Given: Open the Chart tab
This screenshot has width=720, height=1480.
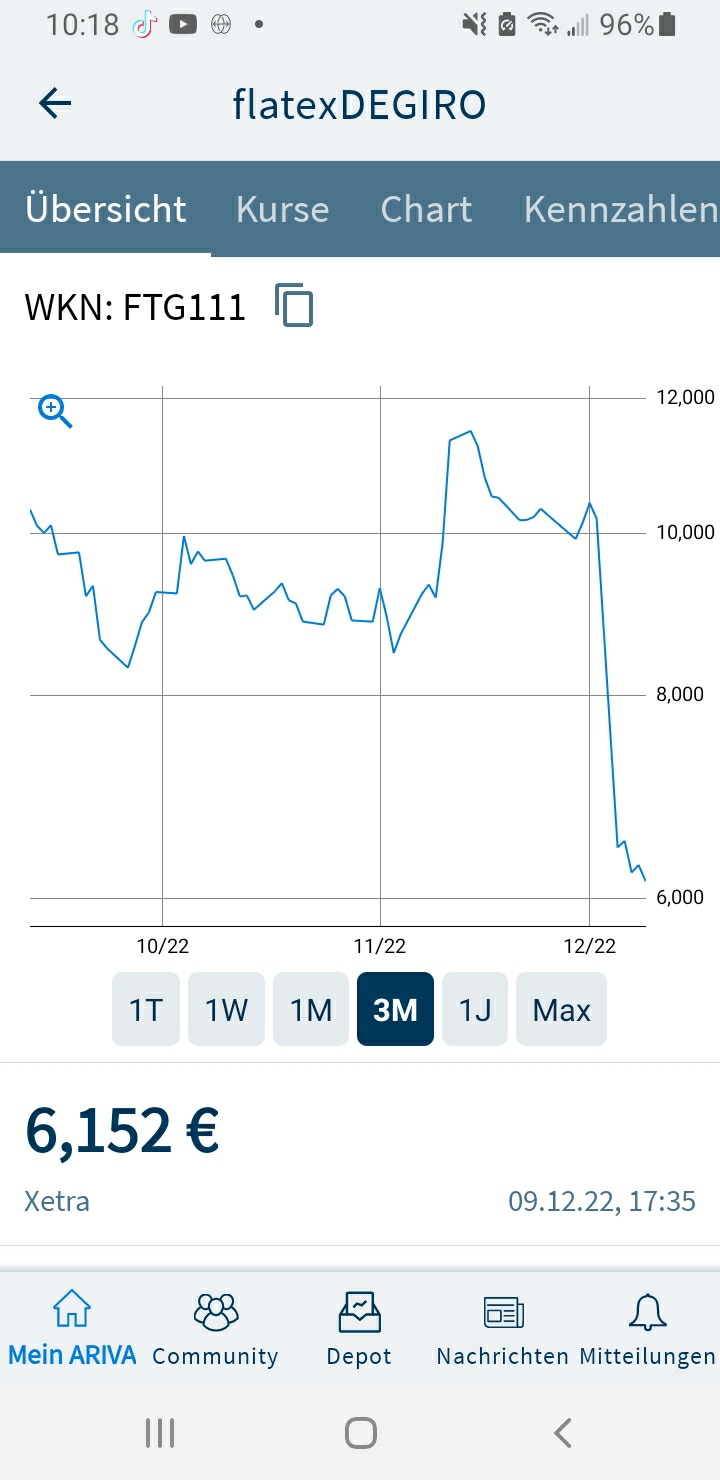Looking at the screenshot, I should pos(426,209).
